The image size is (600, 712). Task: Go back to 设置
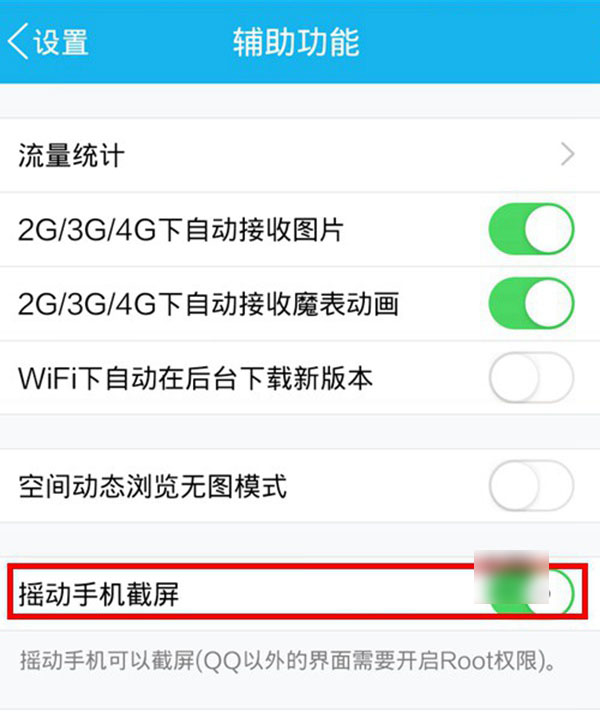pos(48,42)
